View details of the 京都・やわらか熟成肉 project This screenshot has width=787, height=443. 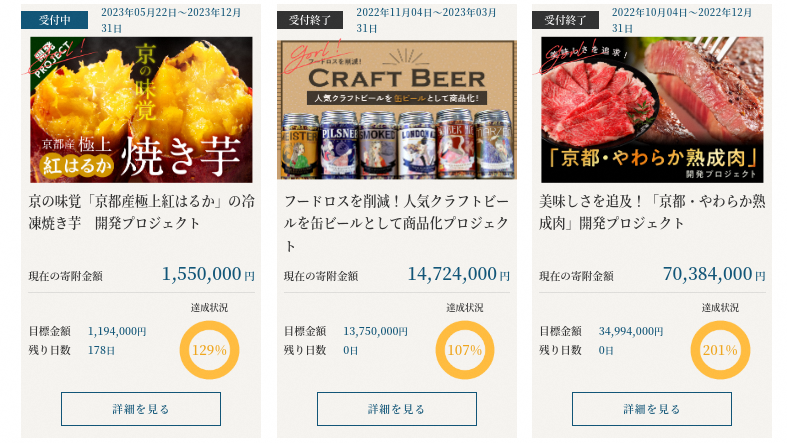[652, 409]
